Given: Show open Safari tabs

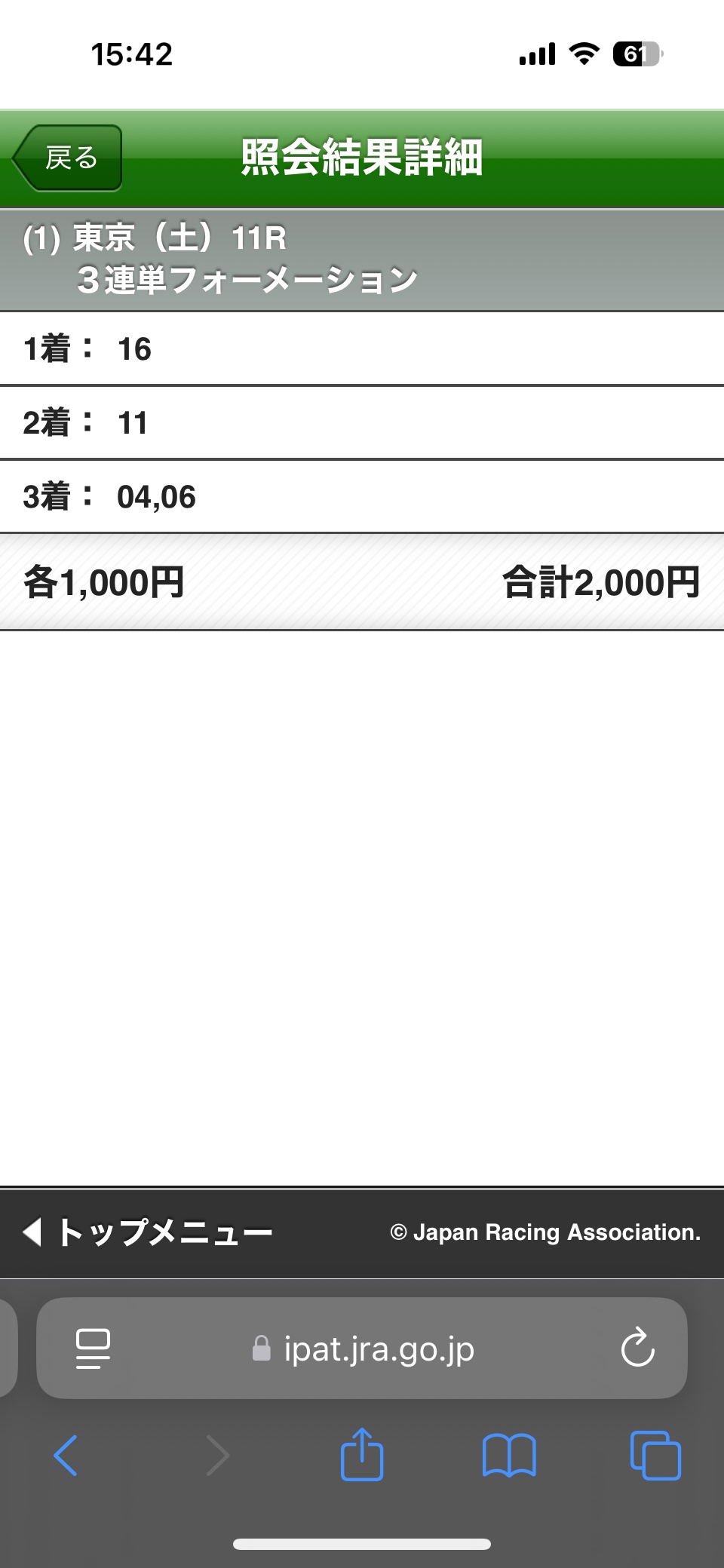Looking at the screenshot, I should 655,1455.
